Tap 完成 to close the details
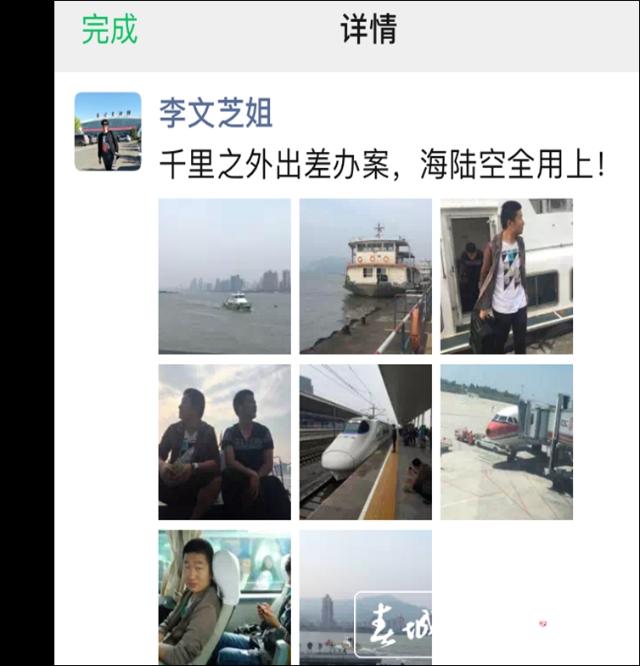Screen dimensions: 640x666 [x=109, y=30]
